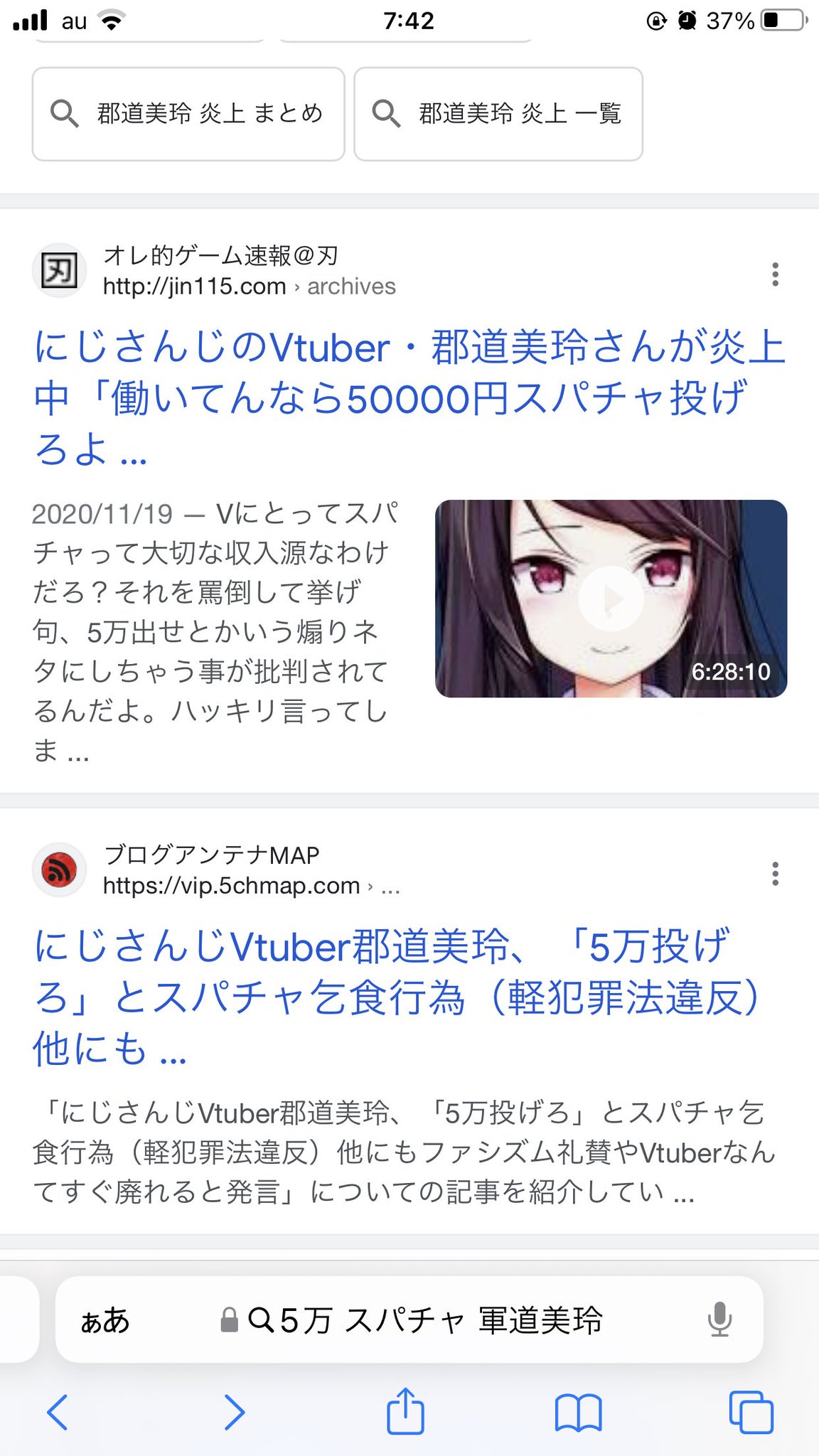Tap the 郡道美玲 炎上 まとめ search suggestion

(188, 114)
